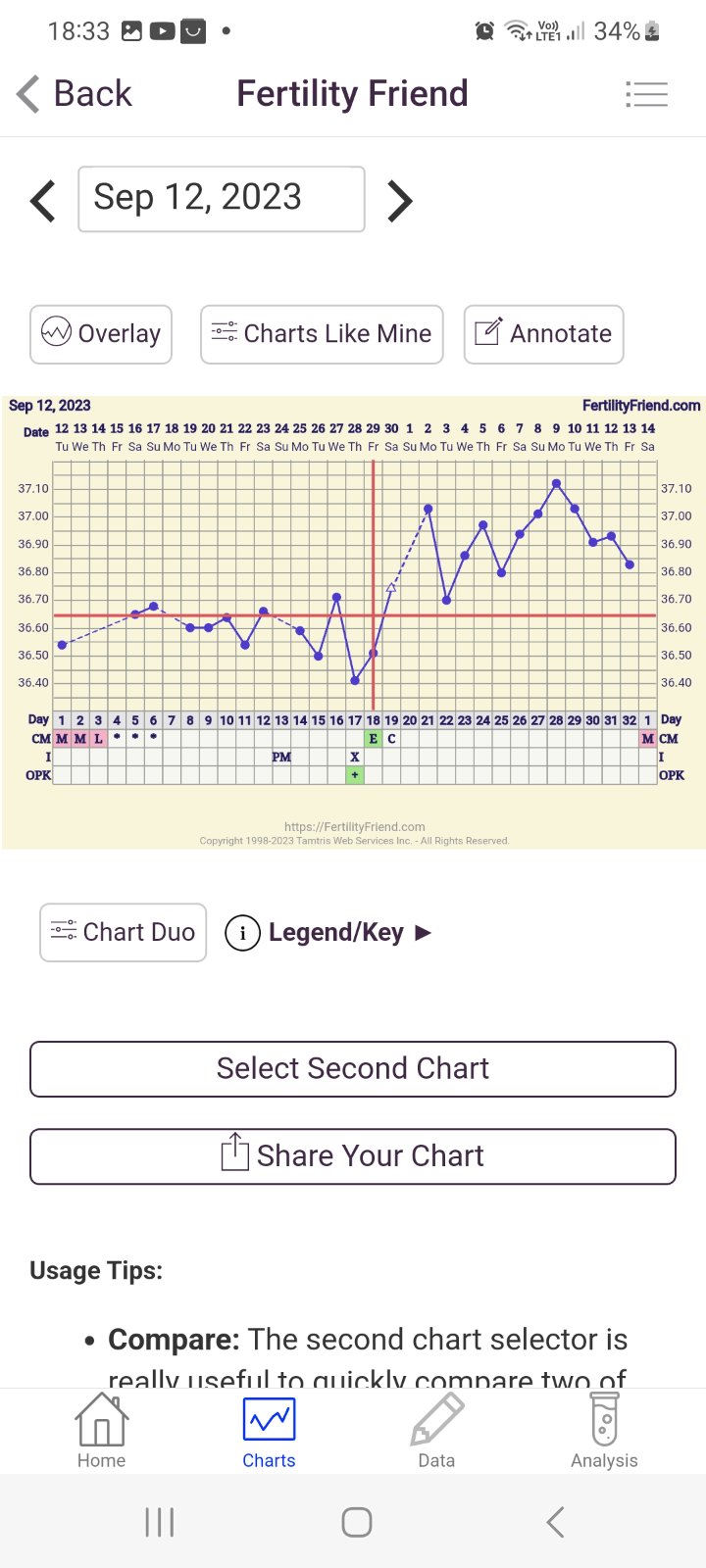Go to the next chart
The height and width of the screenshot is (1568, 706).
click(x=399, y=201)
